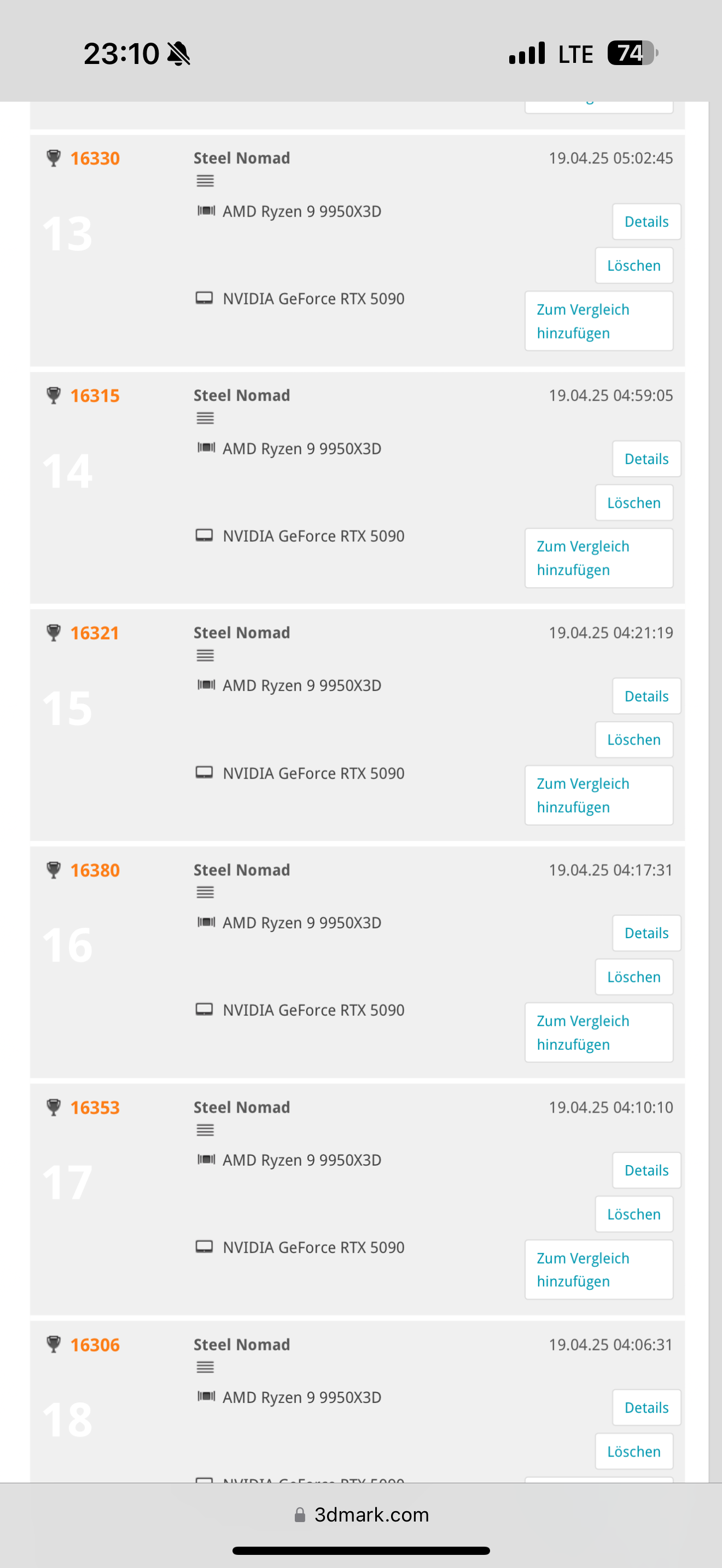This screenshot has width=722, height=1568.
Task: Delete the 16330 result with Löschen
Action: [634, 265]
